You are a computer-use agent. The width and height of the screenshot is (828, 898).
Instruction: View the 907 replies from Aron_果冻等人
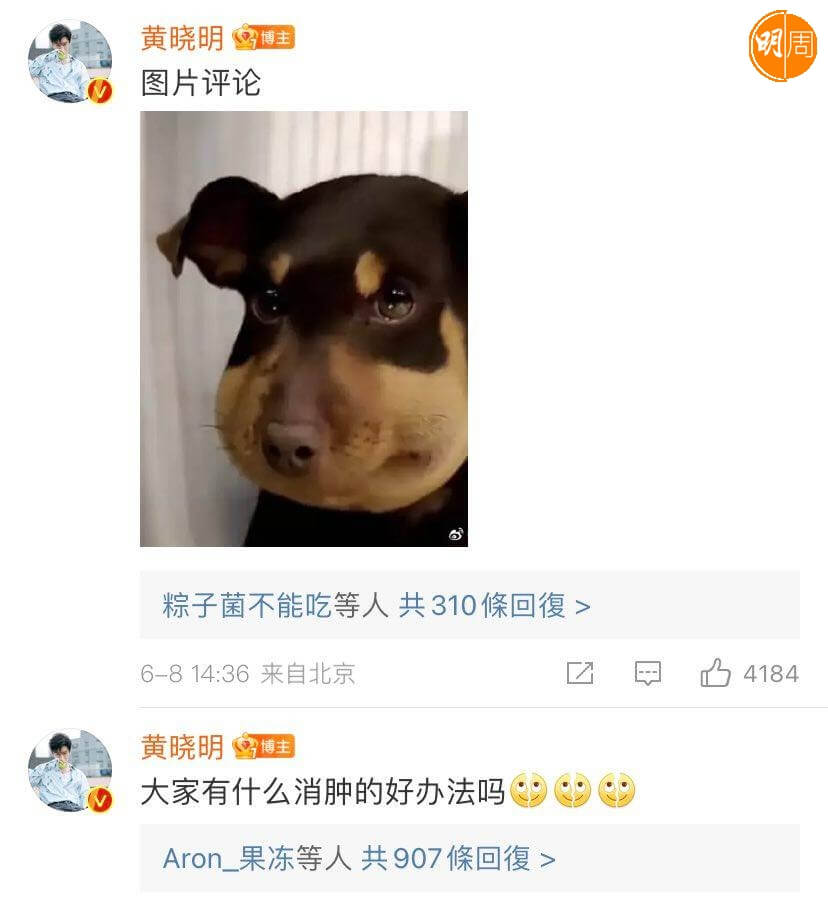(x=359, y=858)
